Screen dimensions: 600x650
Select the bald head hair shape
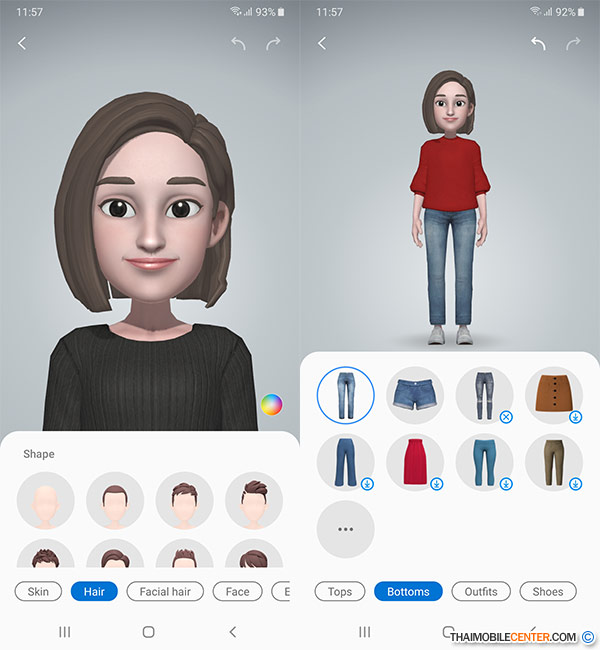point(45,501)
